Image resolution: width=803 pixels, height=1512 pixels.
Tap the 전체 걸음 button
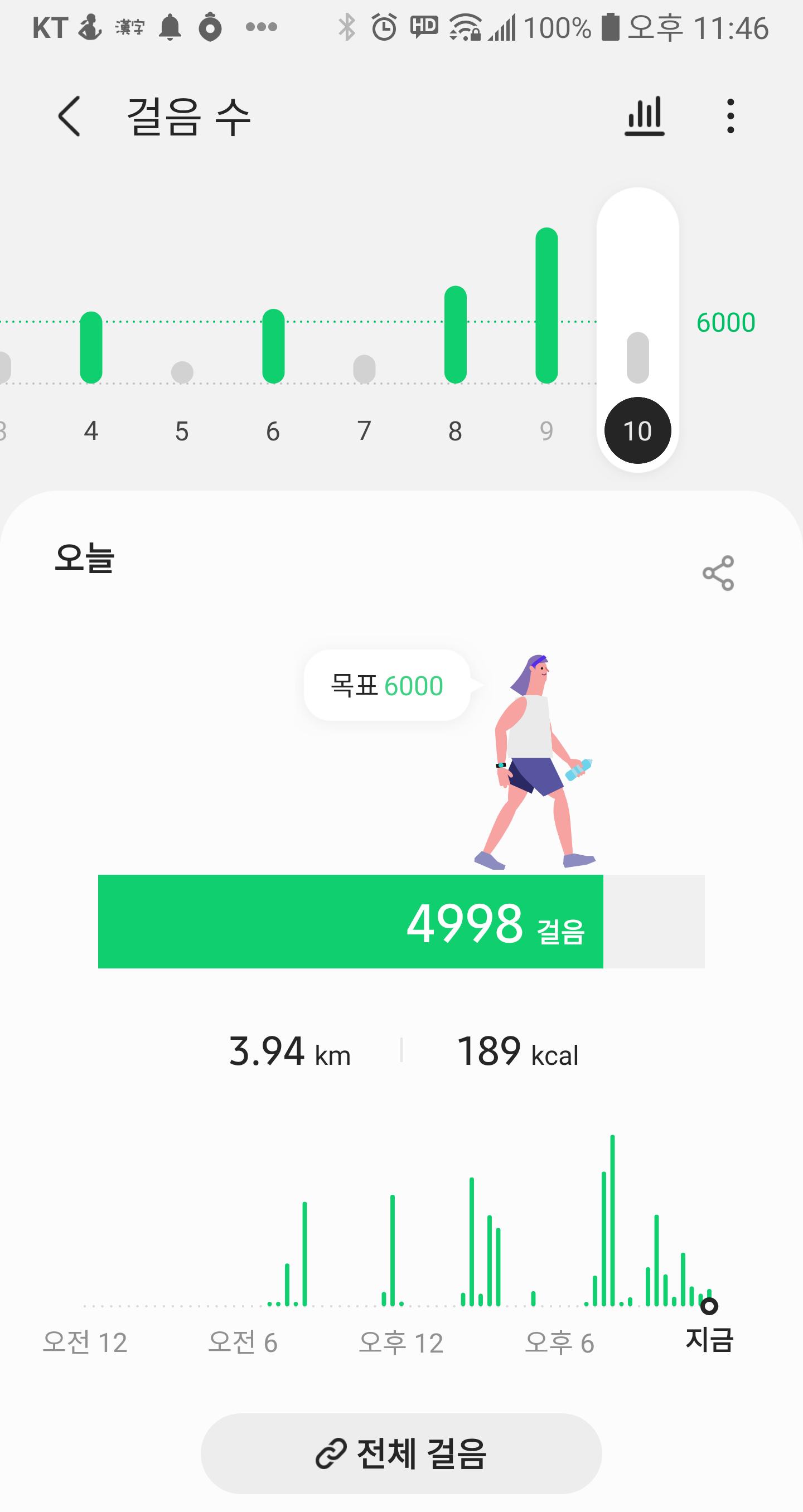(x=401, y=1453)
